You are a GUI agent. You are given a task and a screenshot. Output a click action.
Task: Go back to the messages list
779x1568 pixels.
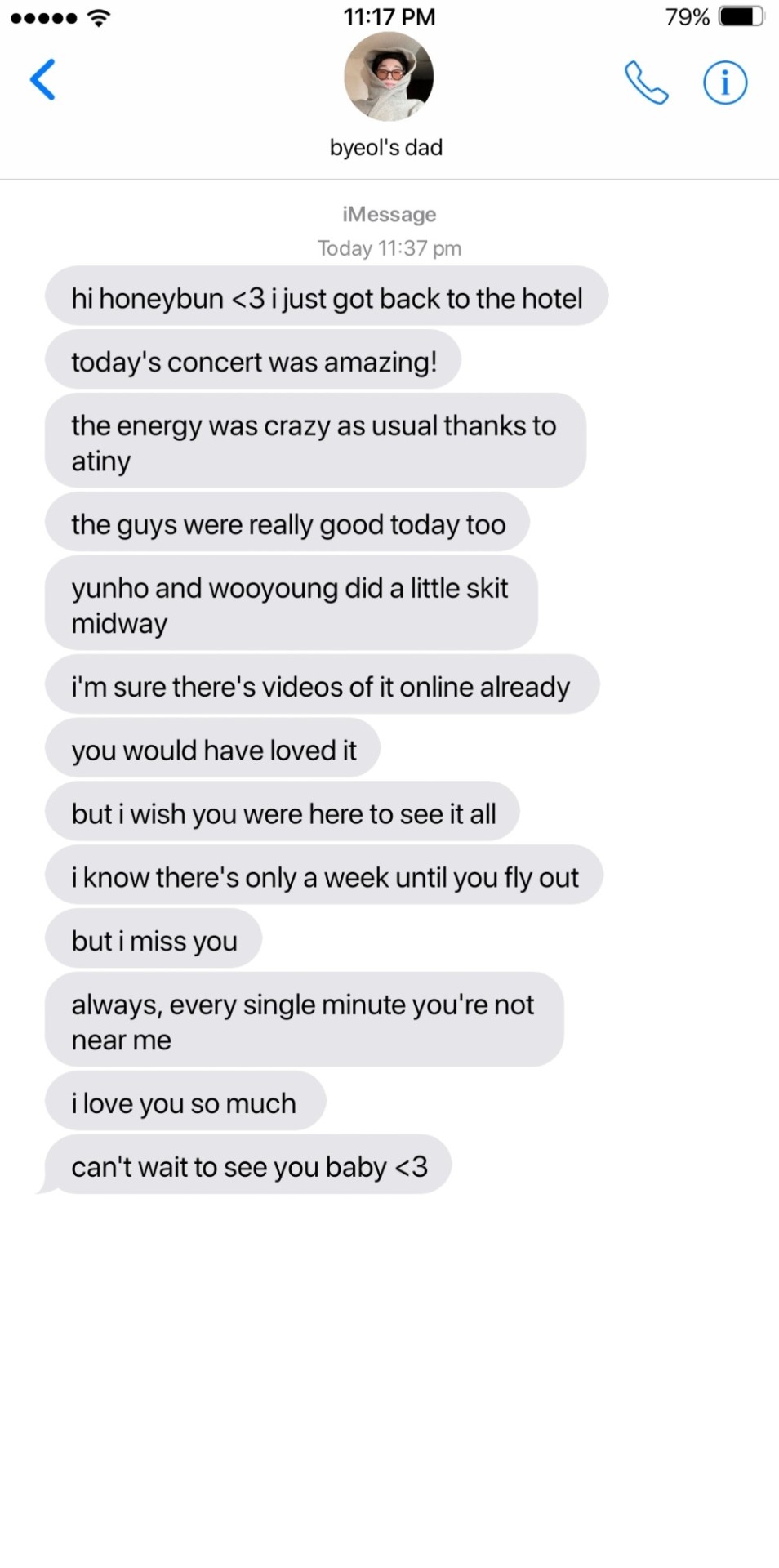[42, 80]
